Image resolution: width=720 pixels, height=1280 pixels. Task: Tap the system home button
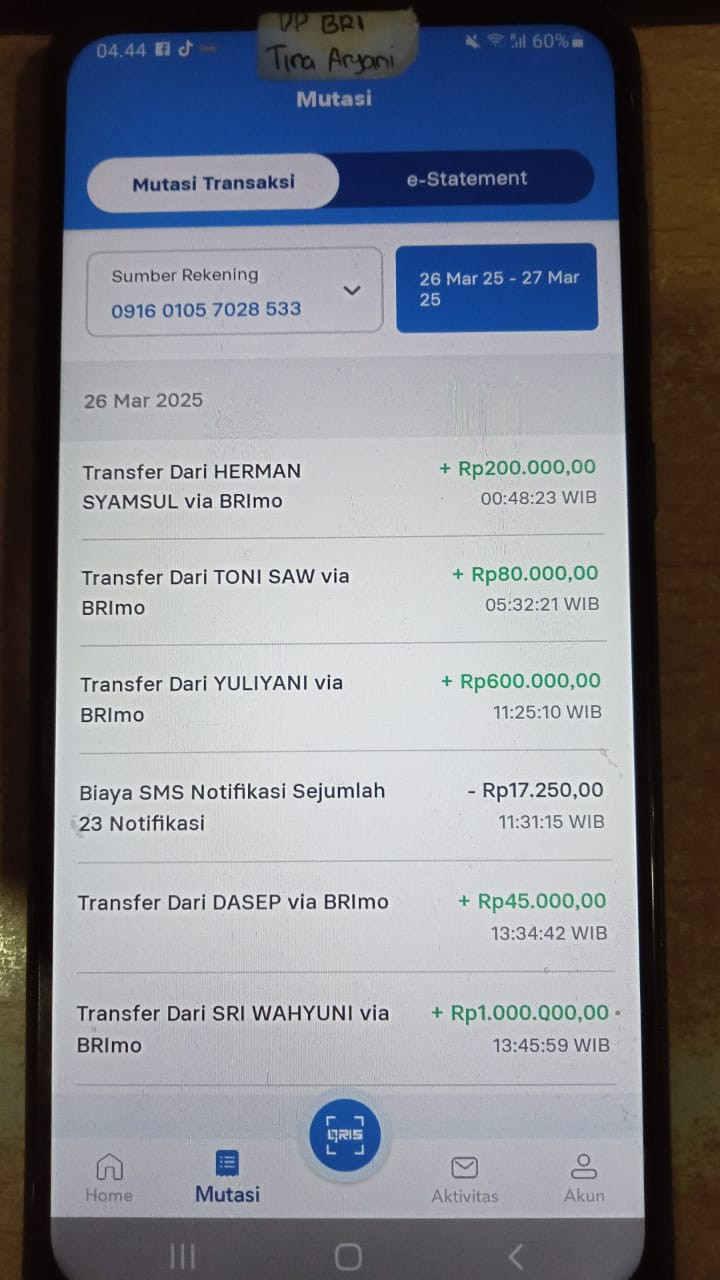point(348,1256)
